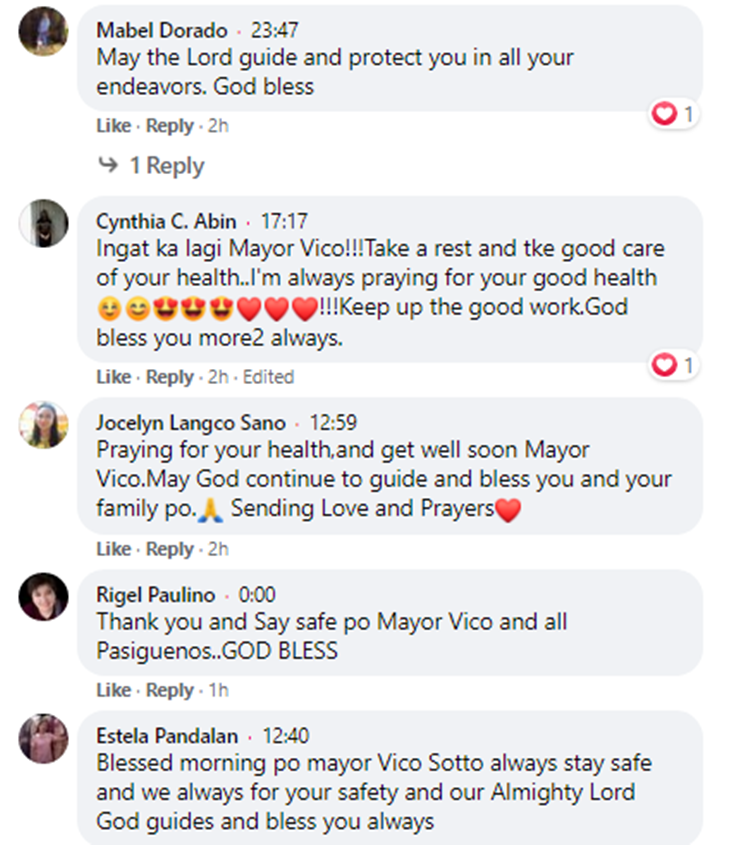This screenshot has height=845, width=750.
Task: Open Cynthia C. Abin's profile picture
Action: click(x=44, y=223)
